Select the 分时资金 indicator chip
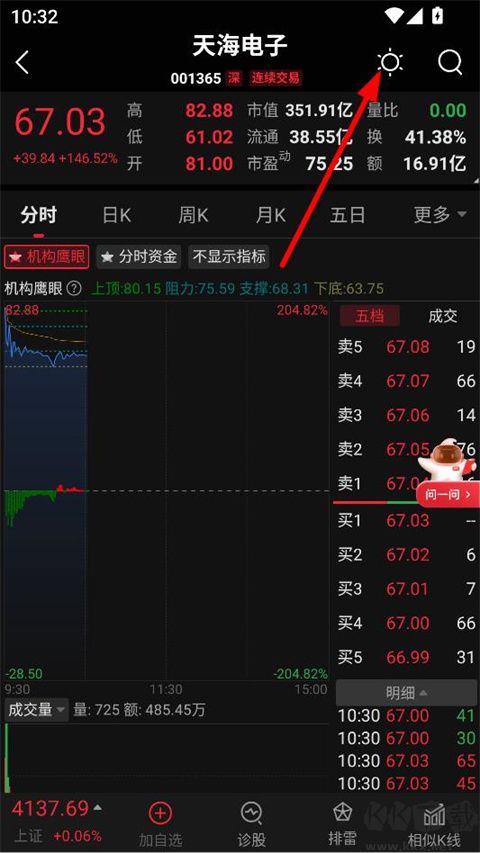Screen dimensions: 480x853 point(139,257)
